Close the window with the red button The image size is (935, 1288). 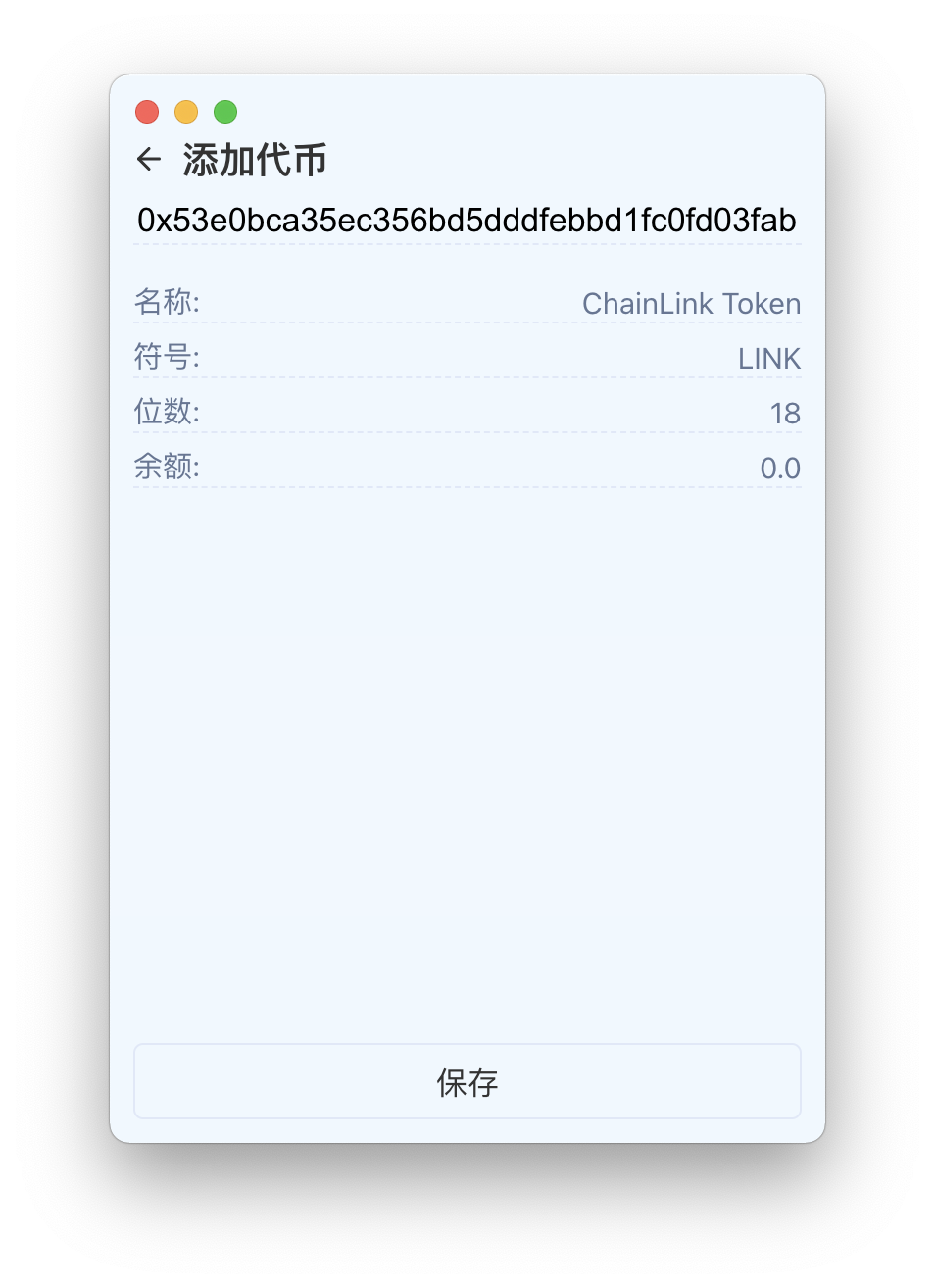coord(147,112)
